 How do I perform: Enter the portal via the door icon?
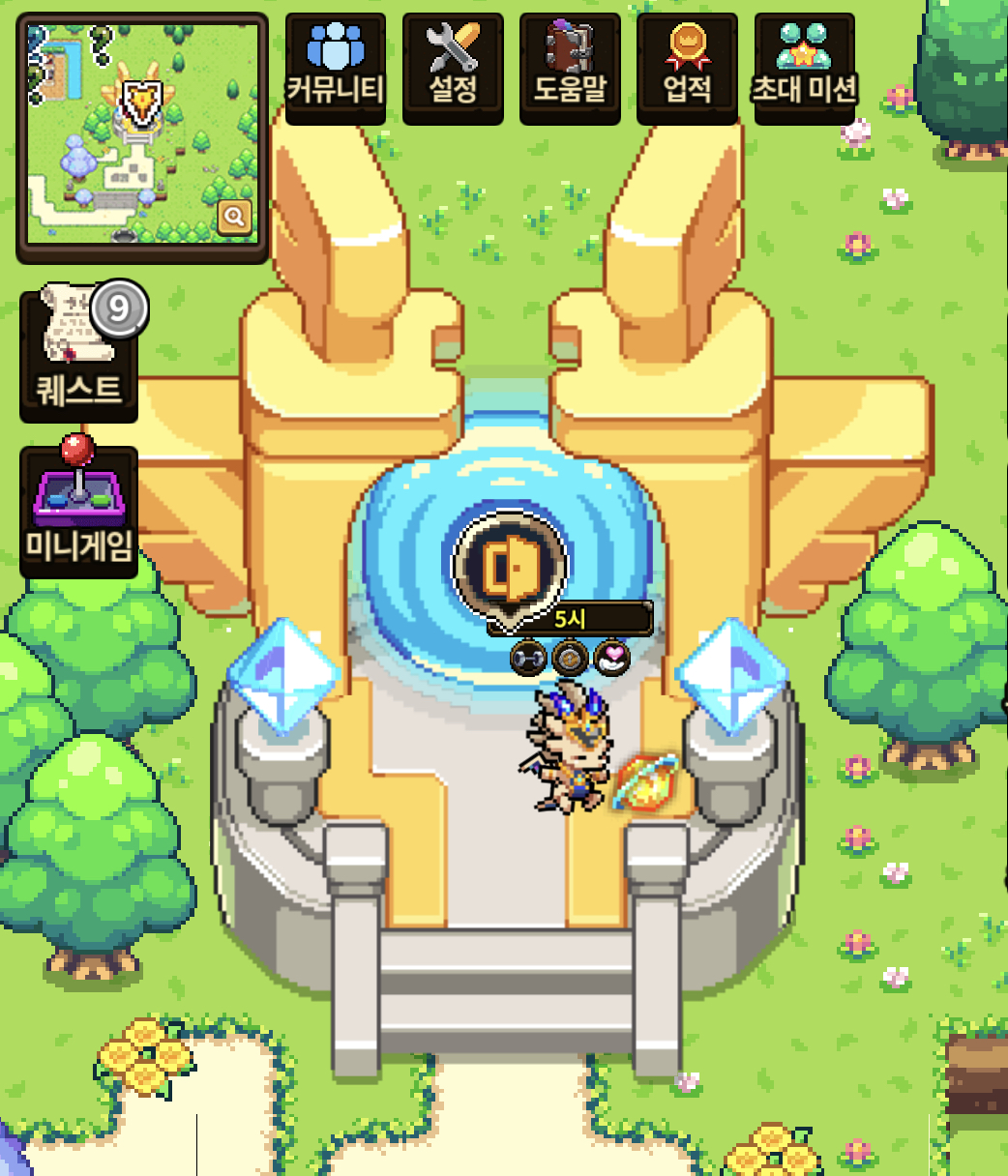(510, 567)
